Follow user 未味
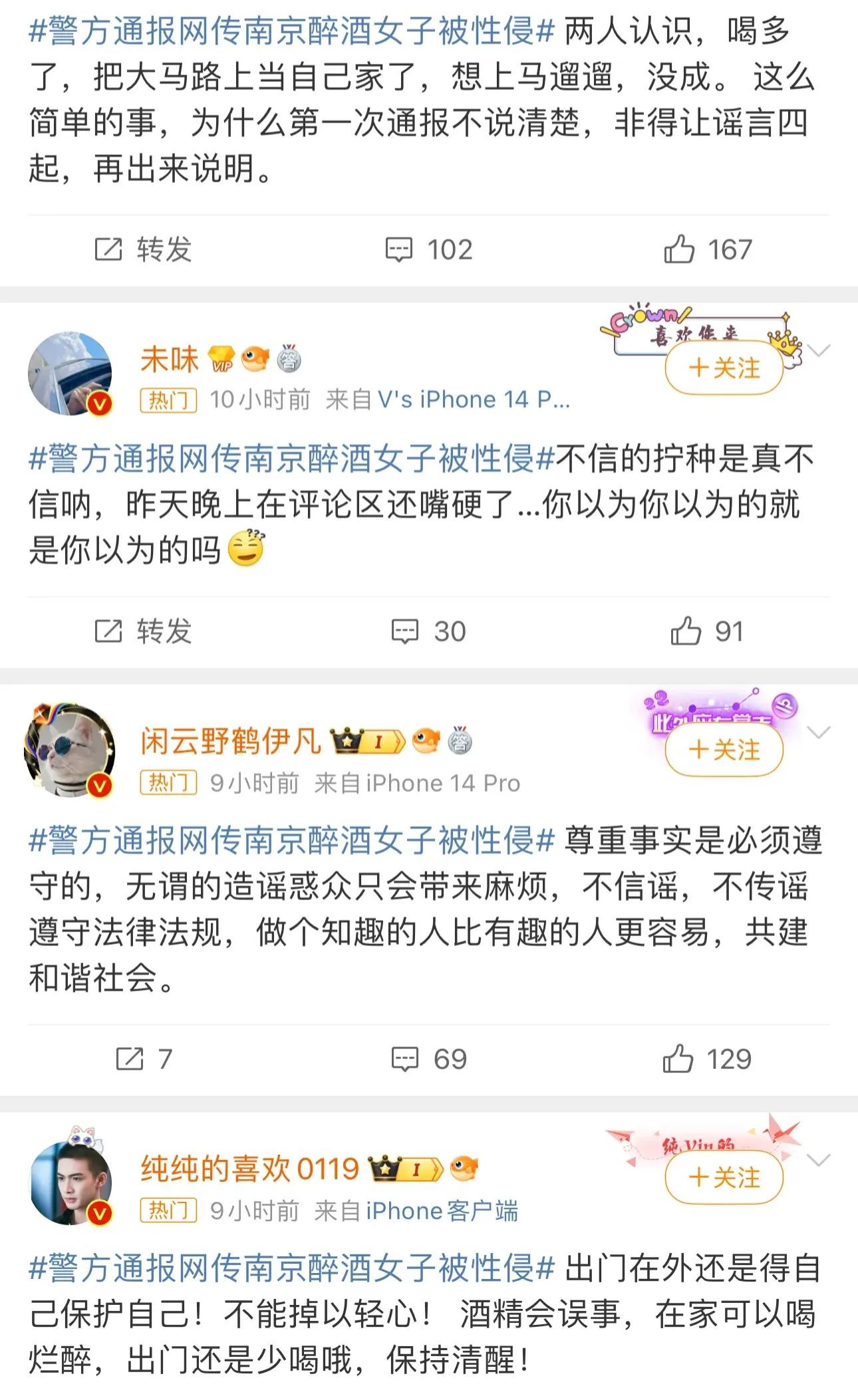The height and width of the screenshot is (1400, 858). (724, 368)
